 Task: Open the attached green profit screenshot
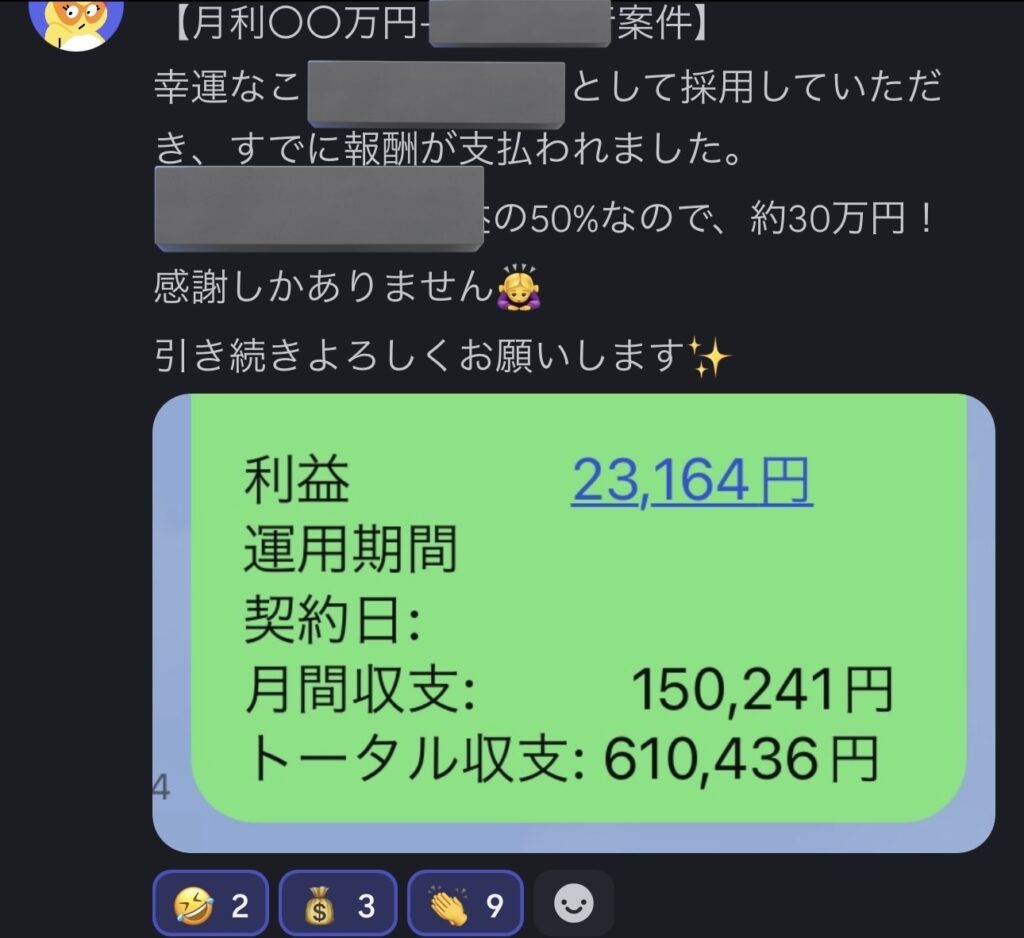tap(573, 620)
